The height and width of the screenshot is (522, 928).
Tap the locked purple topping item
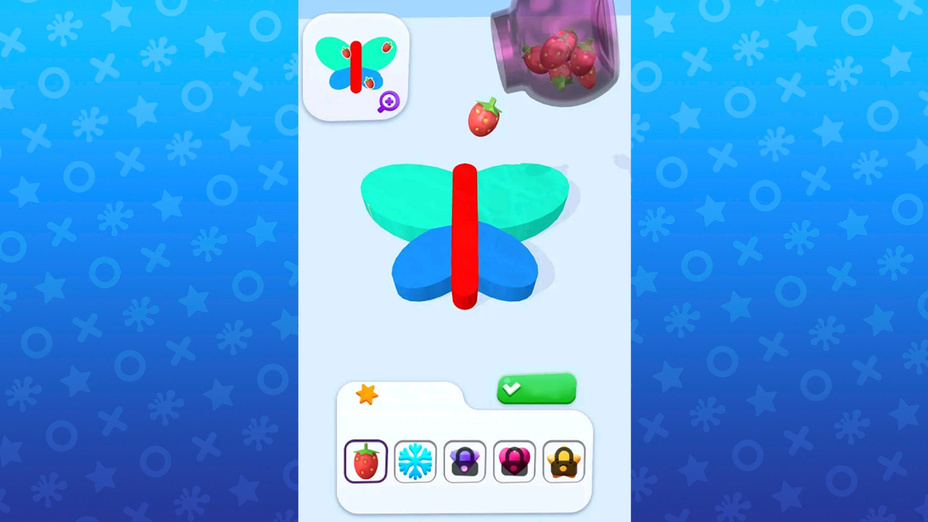tap(465, 461)
